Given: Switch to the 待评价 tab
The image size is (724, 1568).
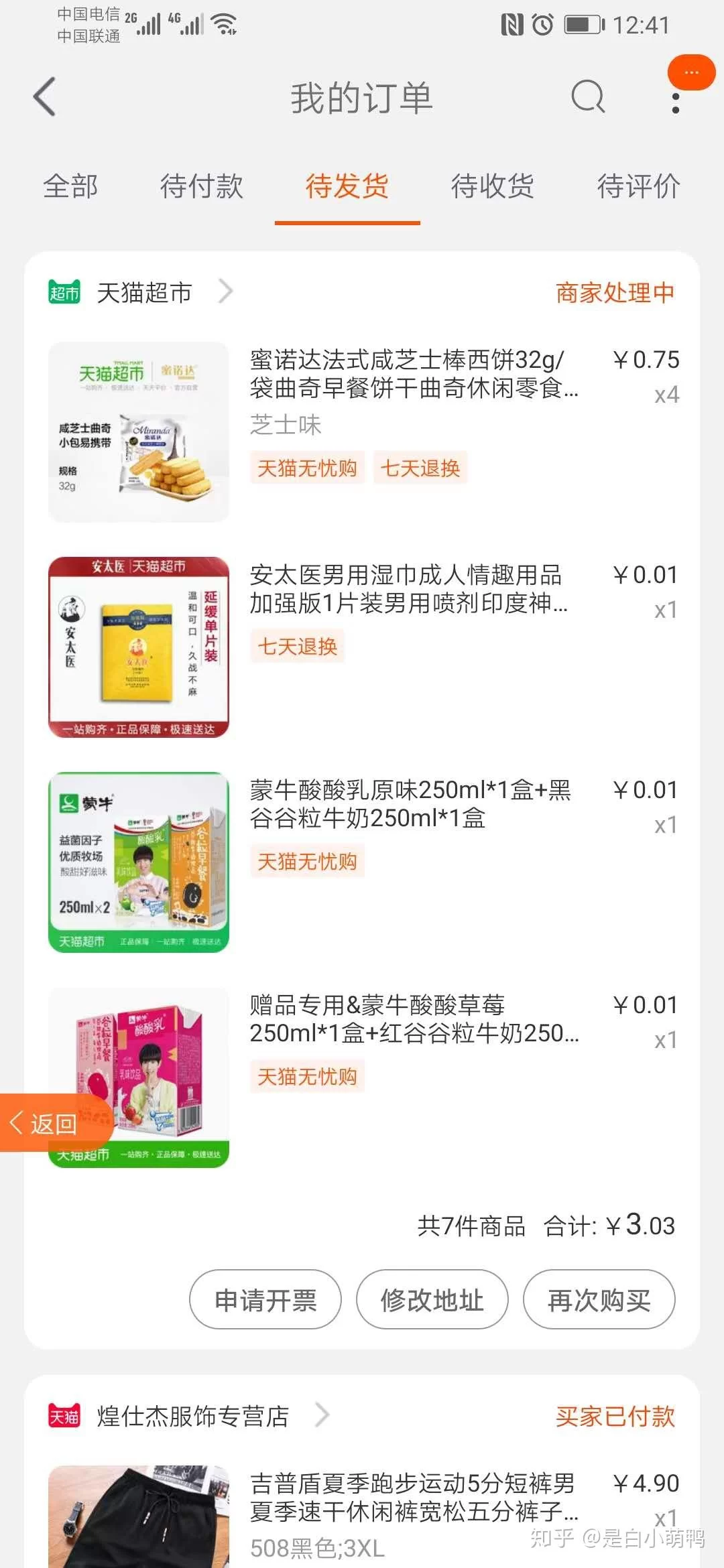Looking at the screenshot, I should pyautogui.click(x=638, y=186).
